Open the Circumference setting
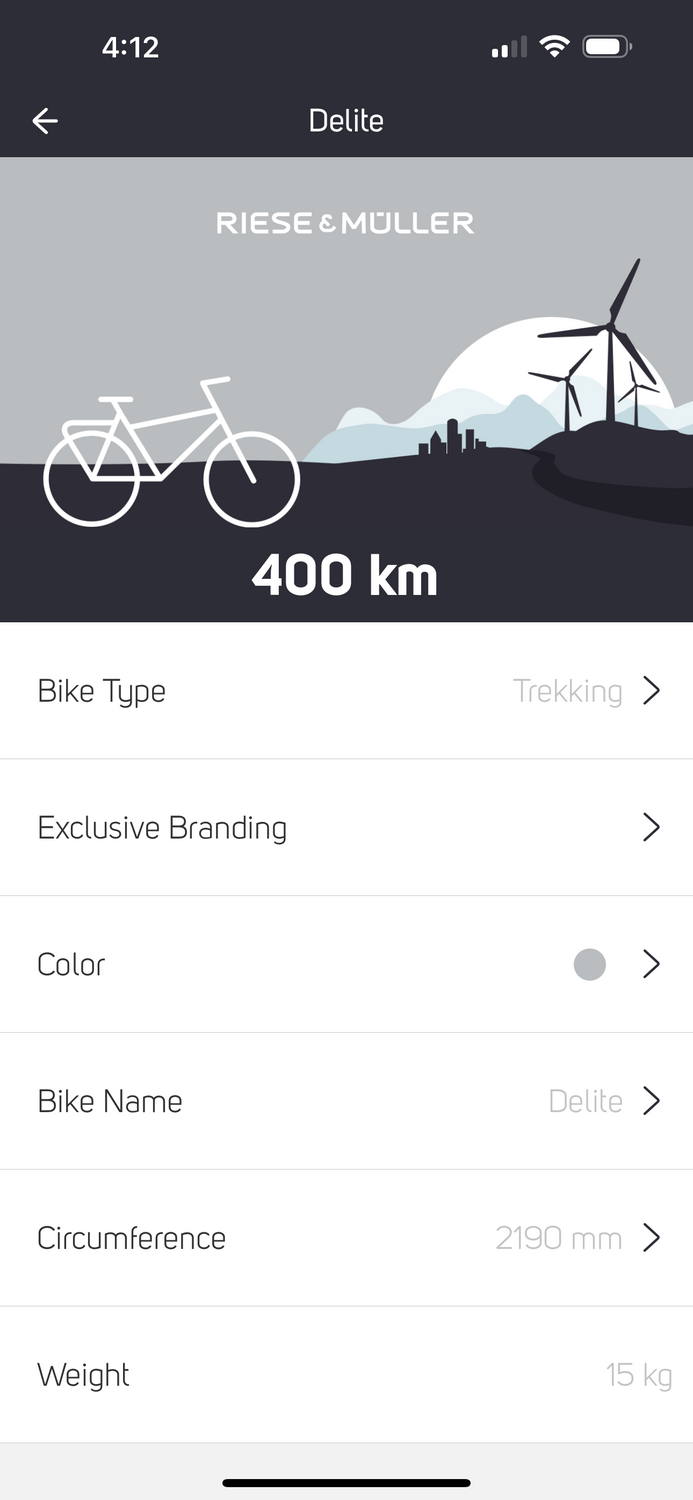The image size is (693, 1500). [x=346, y=1238]
